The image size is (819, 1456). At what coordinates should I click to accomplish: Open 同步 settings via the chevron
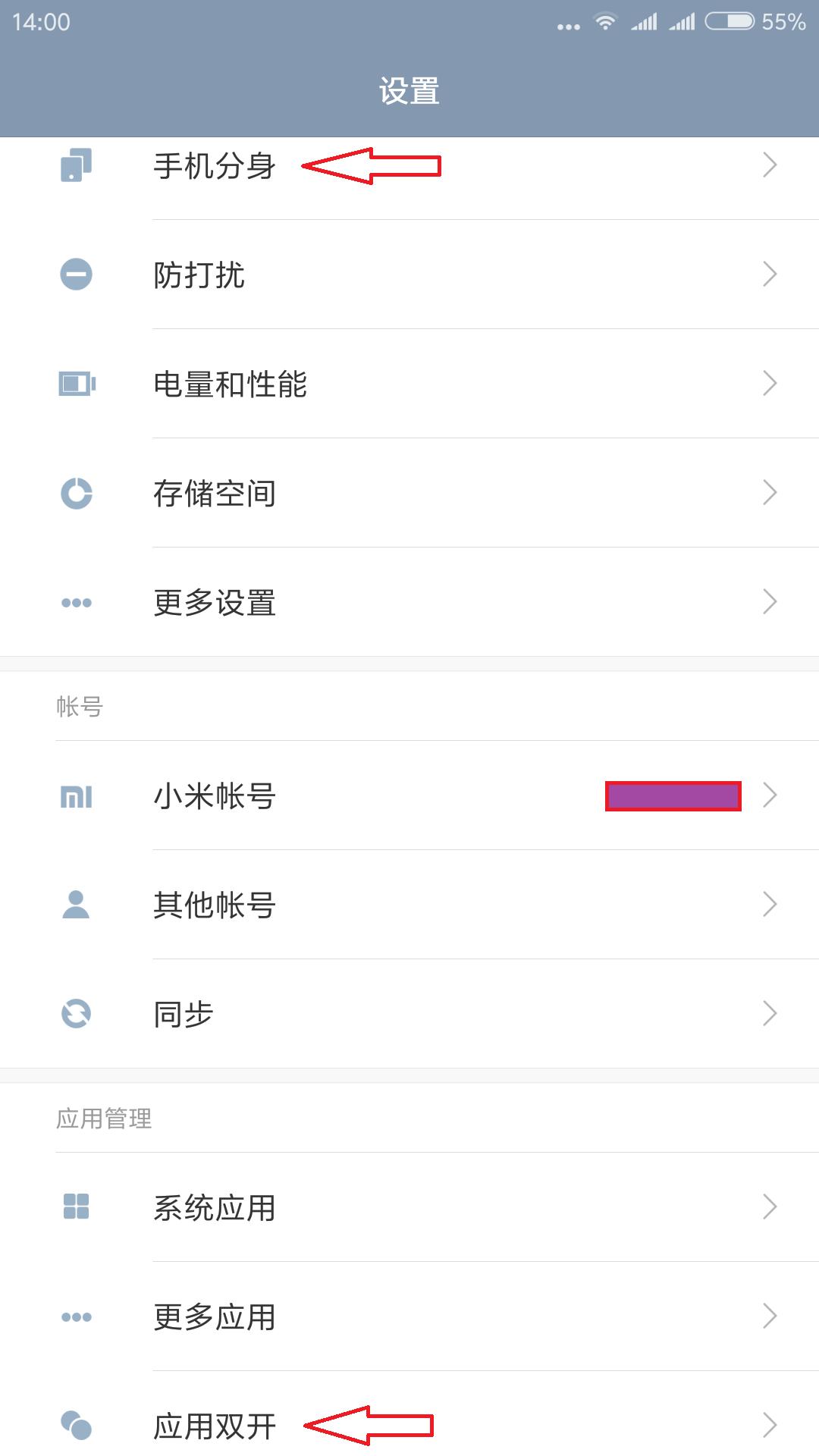click(x=770, y=1014)
